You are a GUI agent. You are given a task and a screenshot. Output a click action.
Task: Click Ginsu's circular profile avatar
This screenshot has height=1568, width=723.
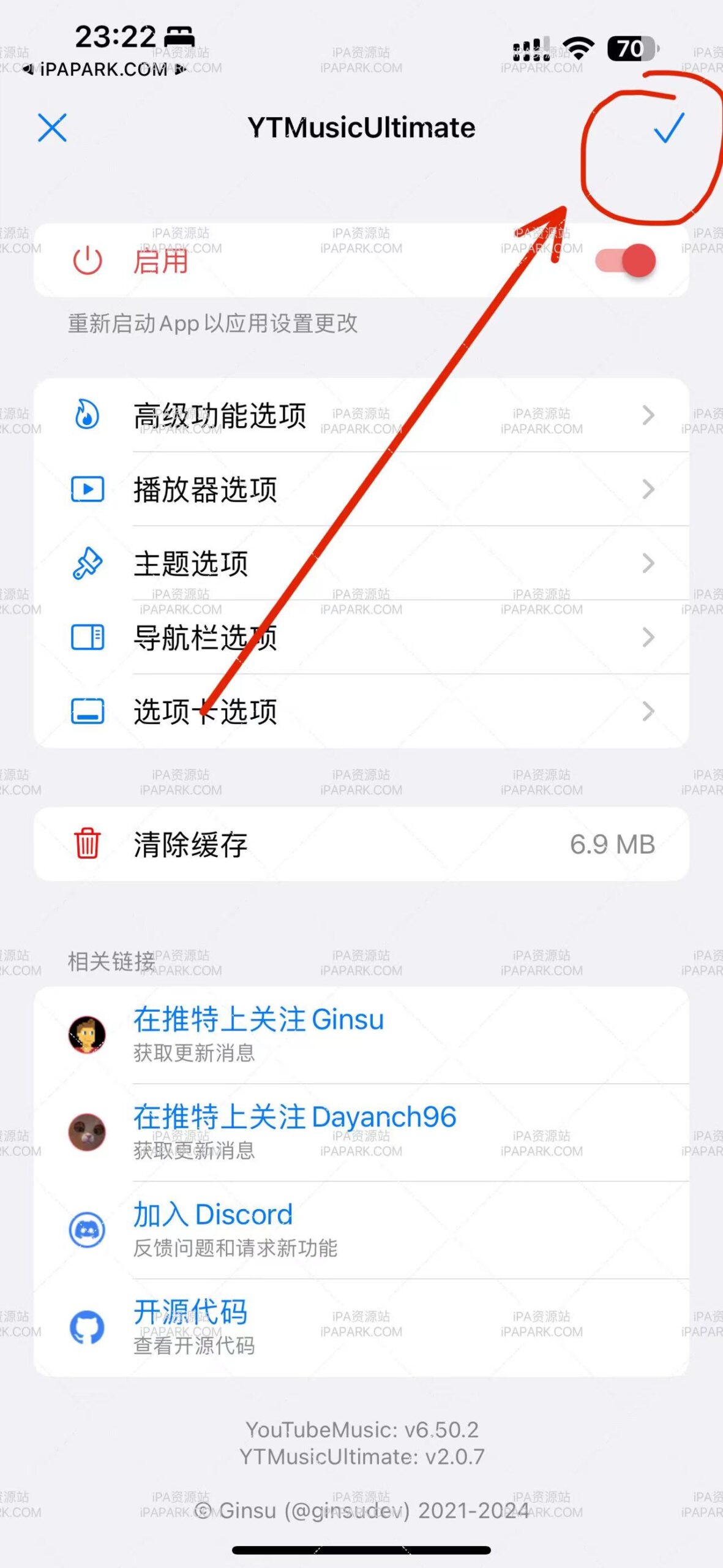tap(88, 1034)
